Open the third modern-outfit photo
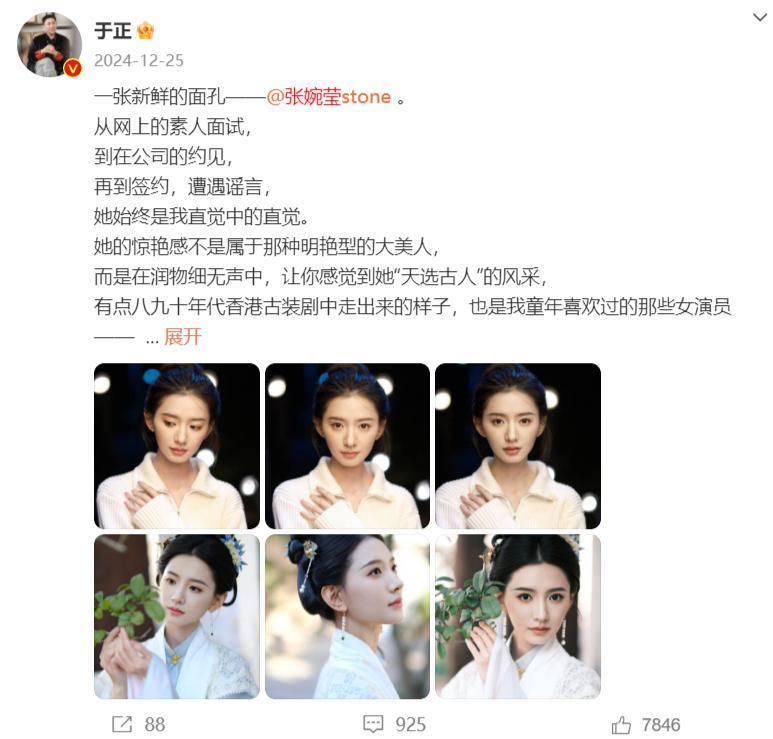773x739 pixels. pyautogui.click(x=518, y=446)
